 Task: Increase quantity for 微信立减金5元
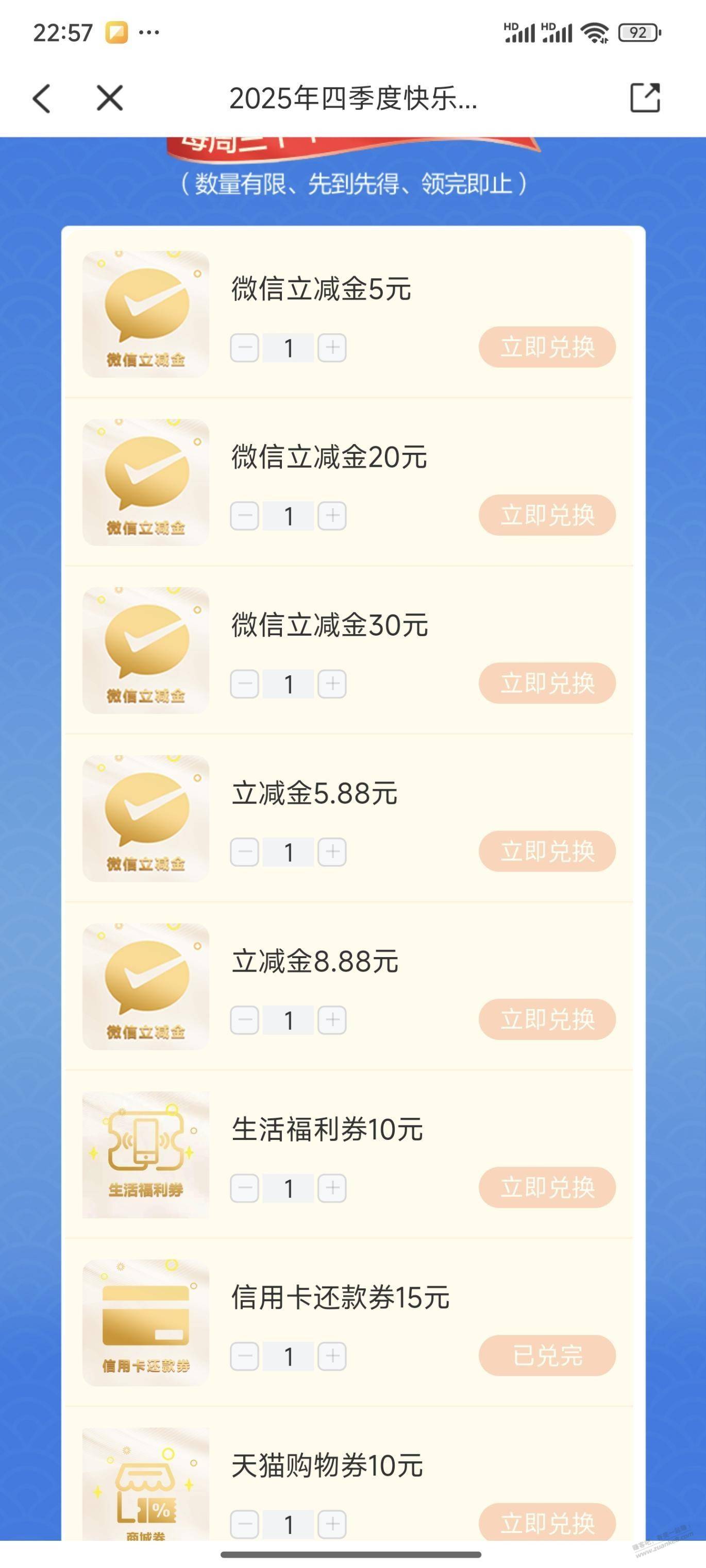pos(332,348)
